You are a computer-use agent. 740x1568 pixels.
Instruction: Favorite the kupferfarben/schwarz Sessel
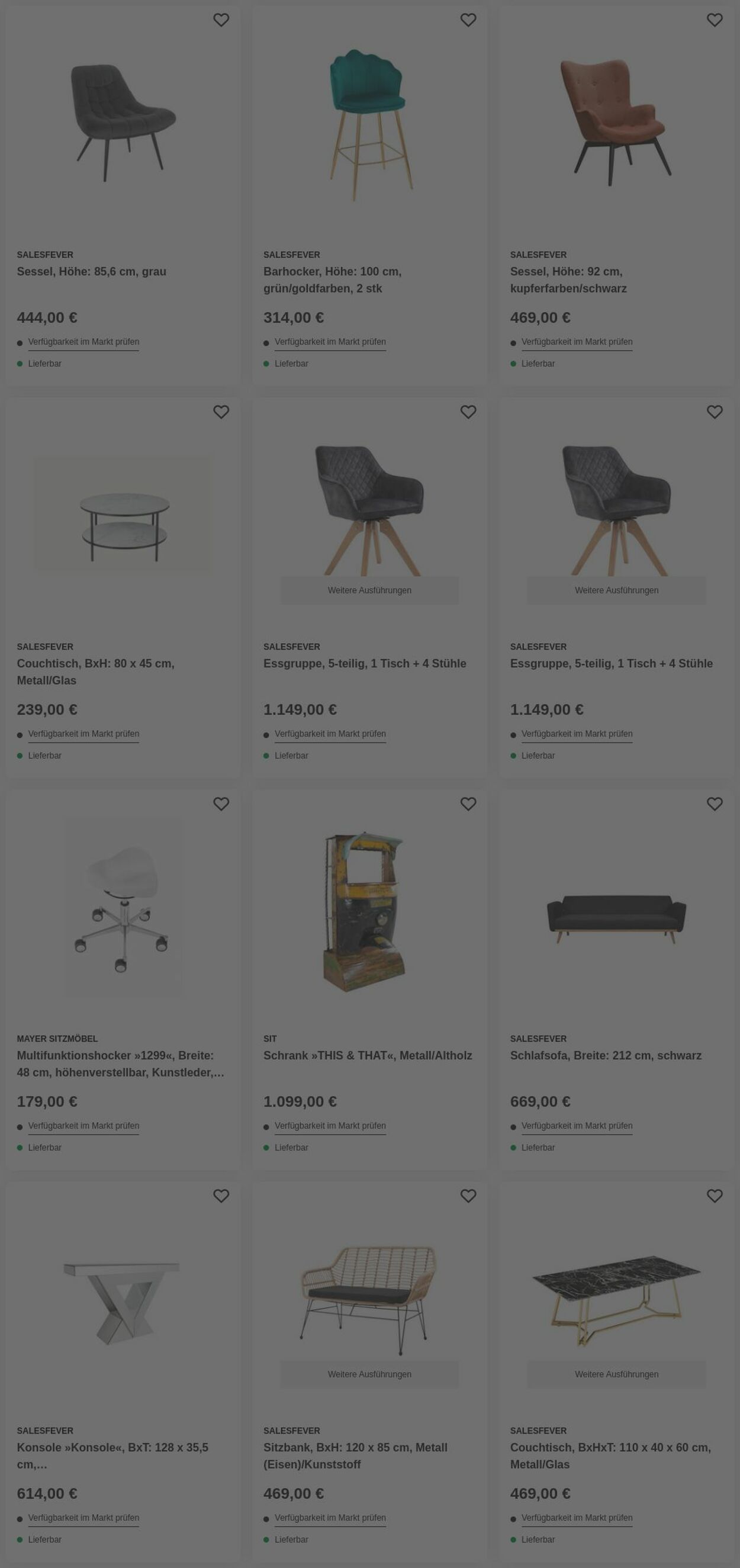(715, 20)
